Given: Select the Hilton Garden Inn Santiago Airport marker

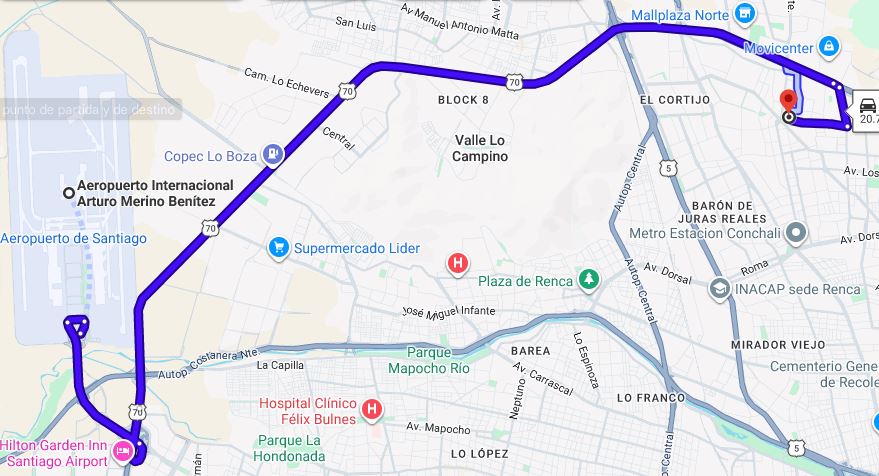Looking at the screenshot, I should tap(123, 452).
